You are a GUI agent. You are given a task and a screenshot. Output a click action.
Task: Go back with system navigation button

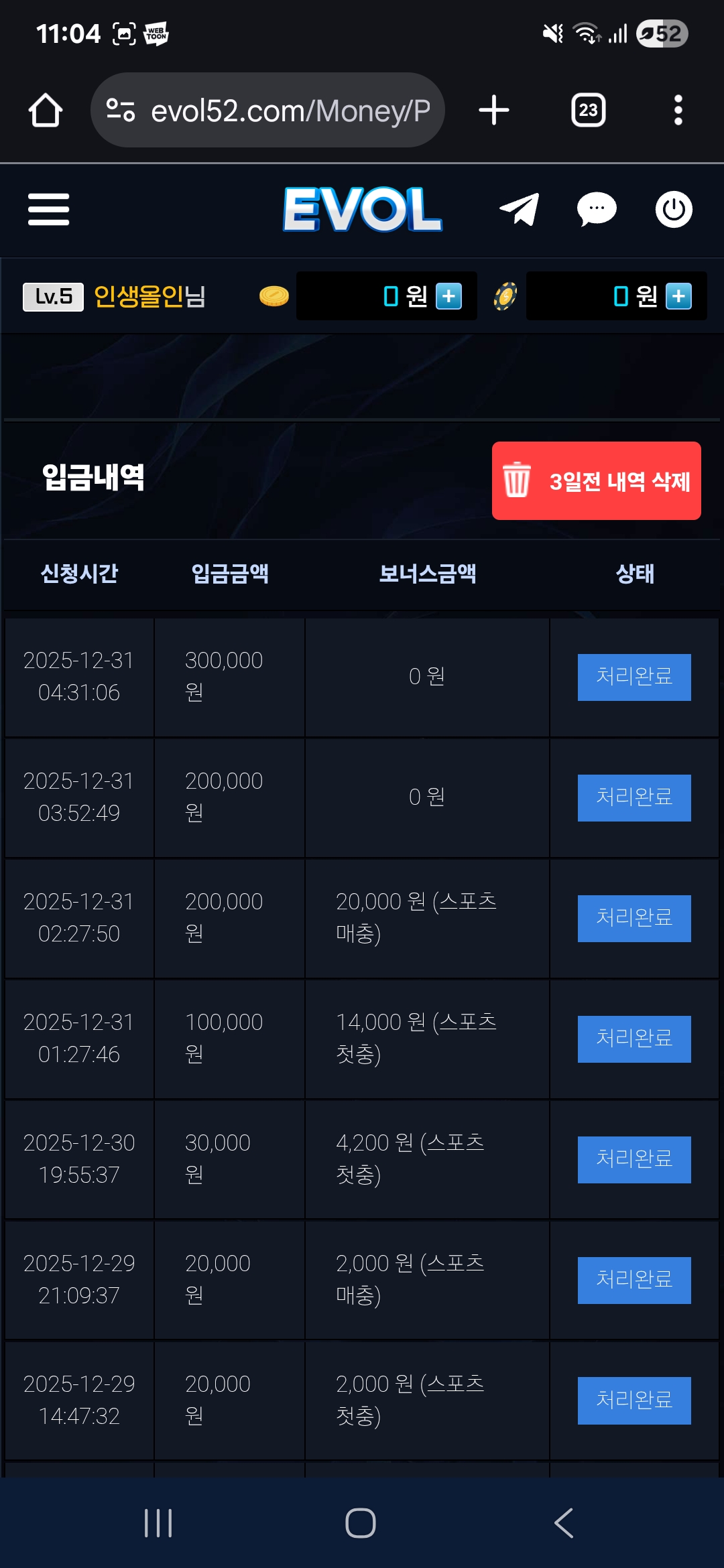click(x=564, y=1522)
